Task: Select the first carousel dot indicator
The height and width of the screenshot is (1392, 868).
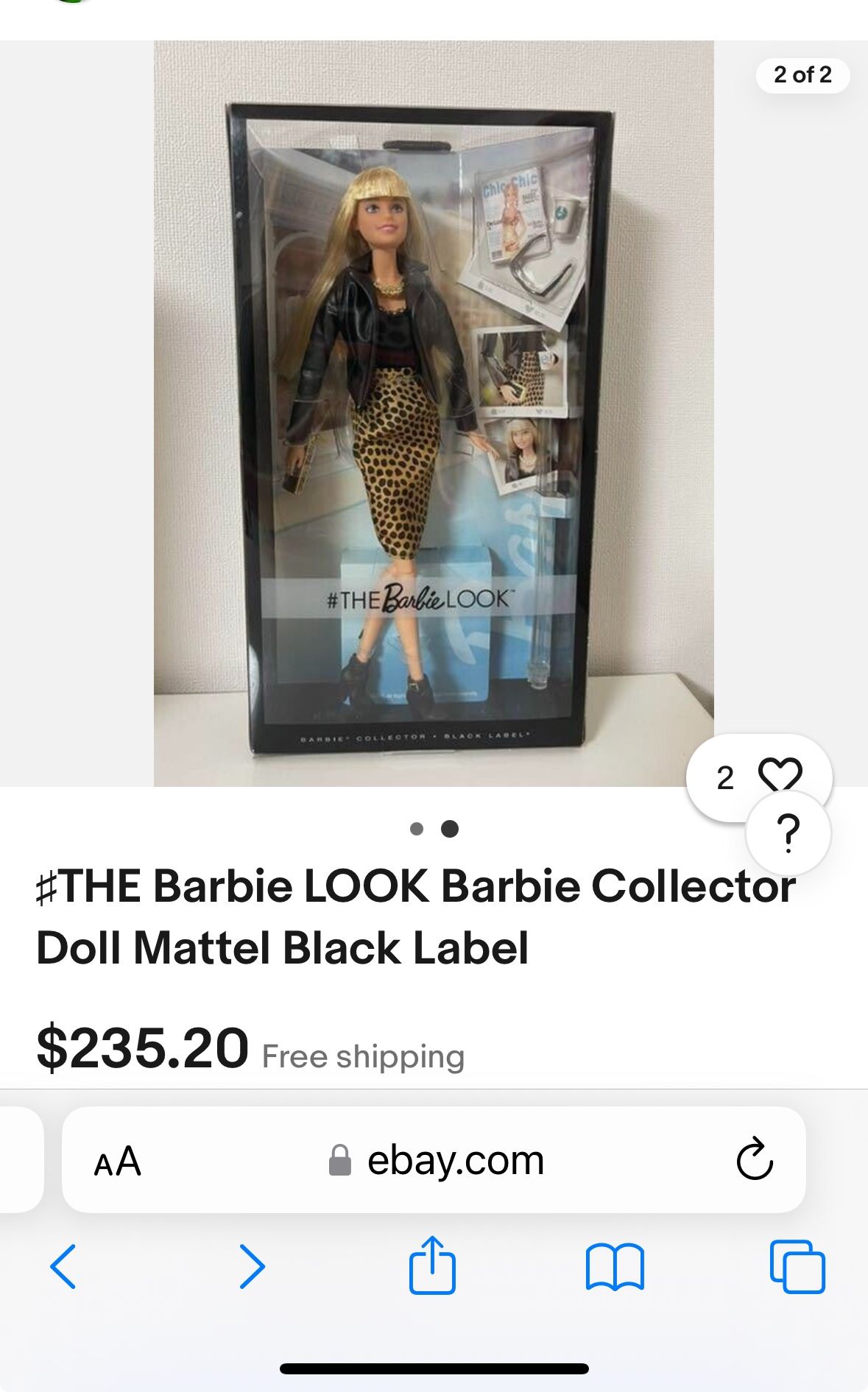Action: [x=417, y=830]
